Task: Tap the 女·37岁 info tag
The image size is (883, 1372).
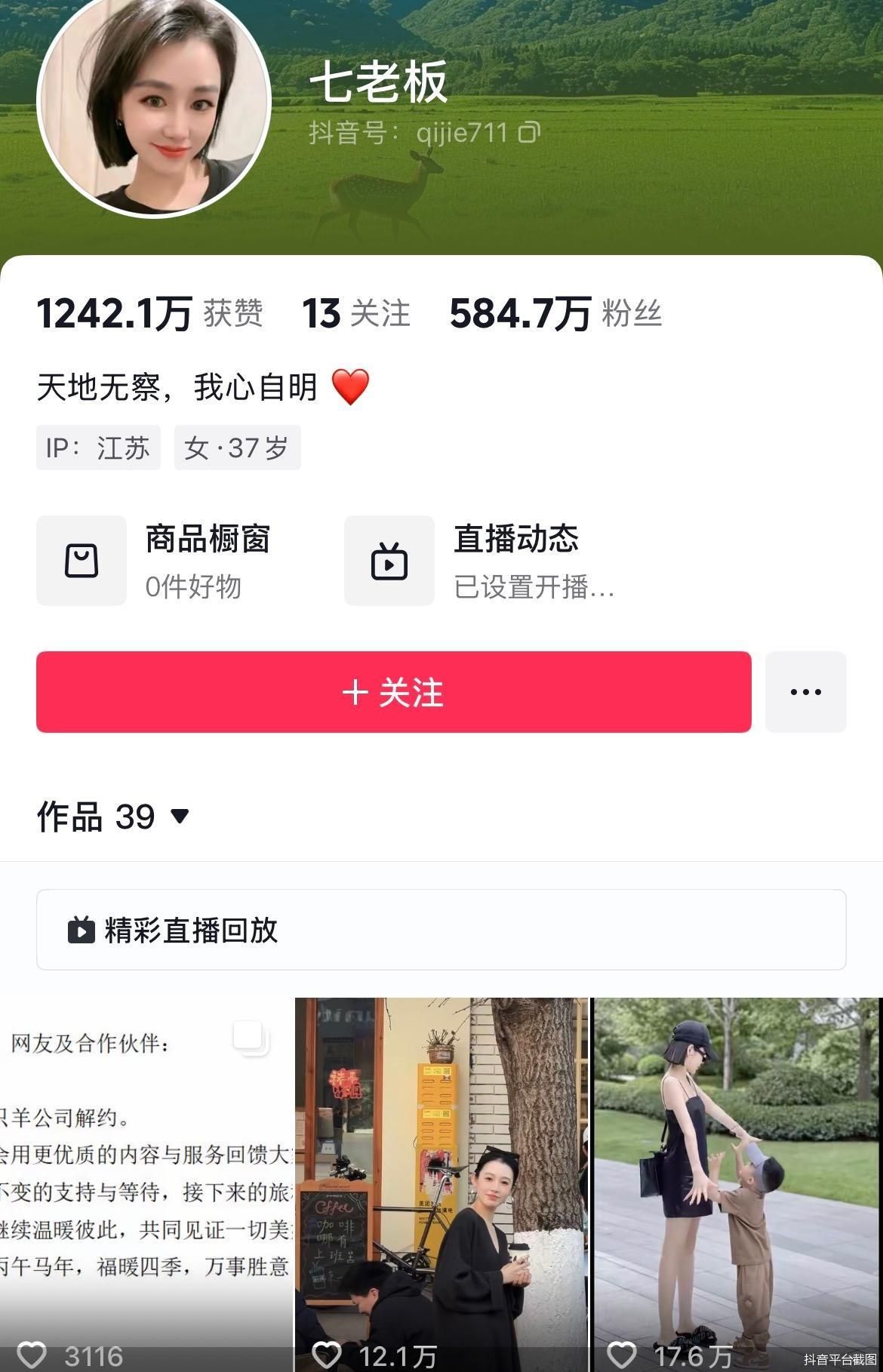Action: point(238,448)
